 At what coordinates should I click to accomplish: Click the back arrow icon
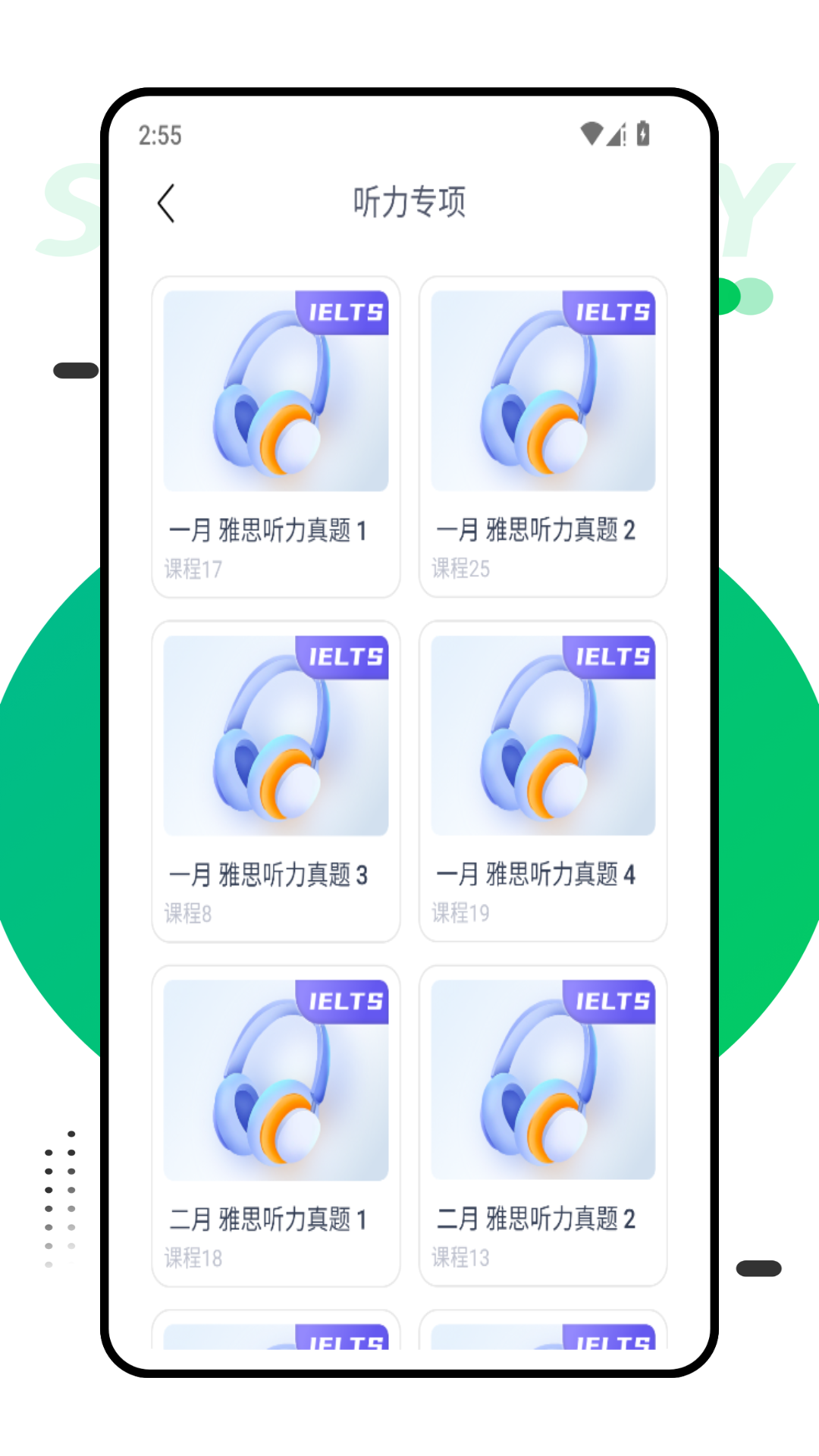(167, 203)
